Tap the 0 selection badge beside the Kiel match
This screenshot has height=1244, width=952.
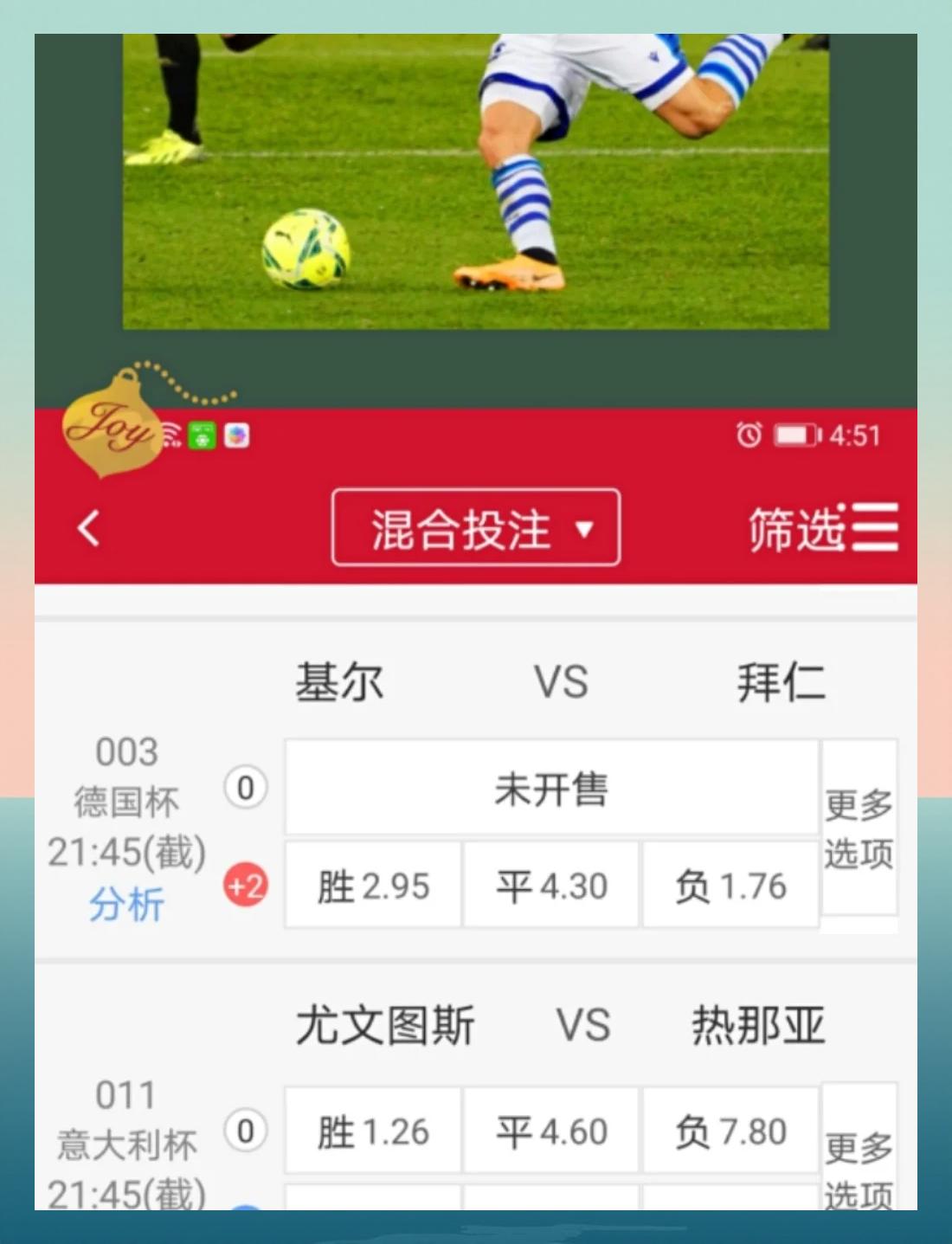coord(244,788)
